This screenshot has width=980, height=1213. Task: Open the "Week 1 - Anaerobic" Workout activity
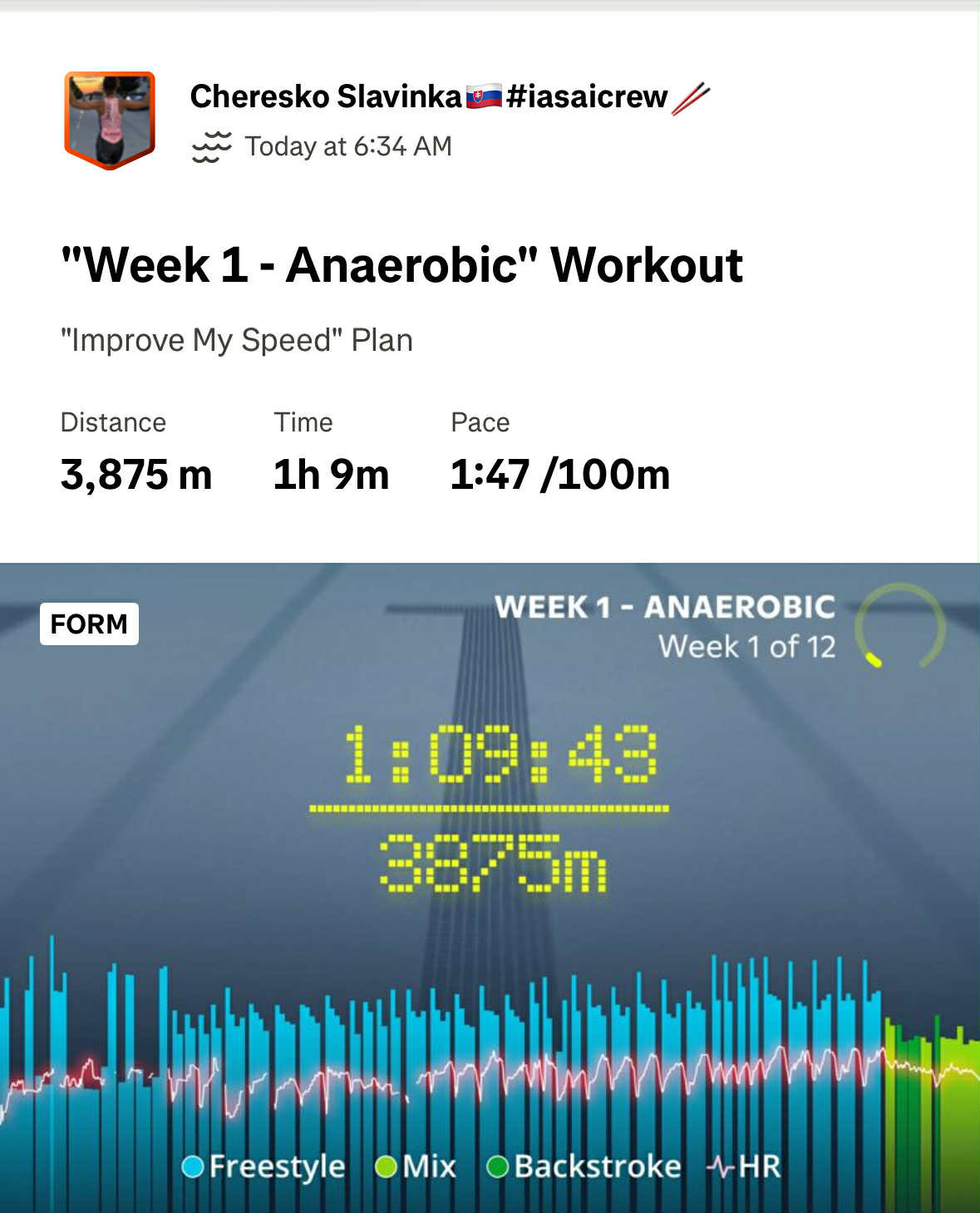point(401,265)
